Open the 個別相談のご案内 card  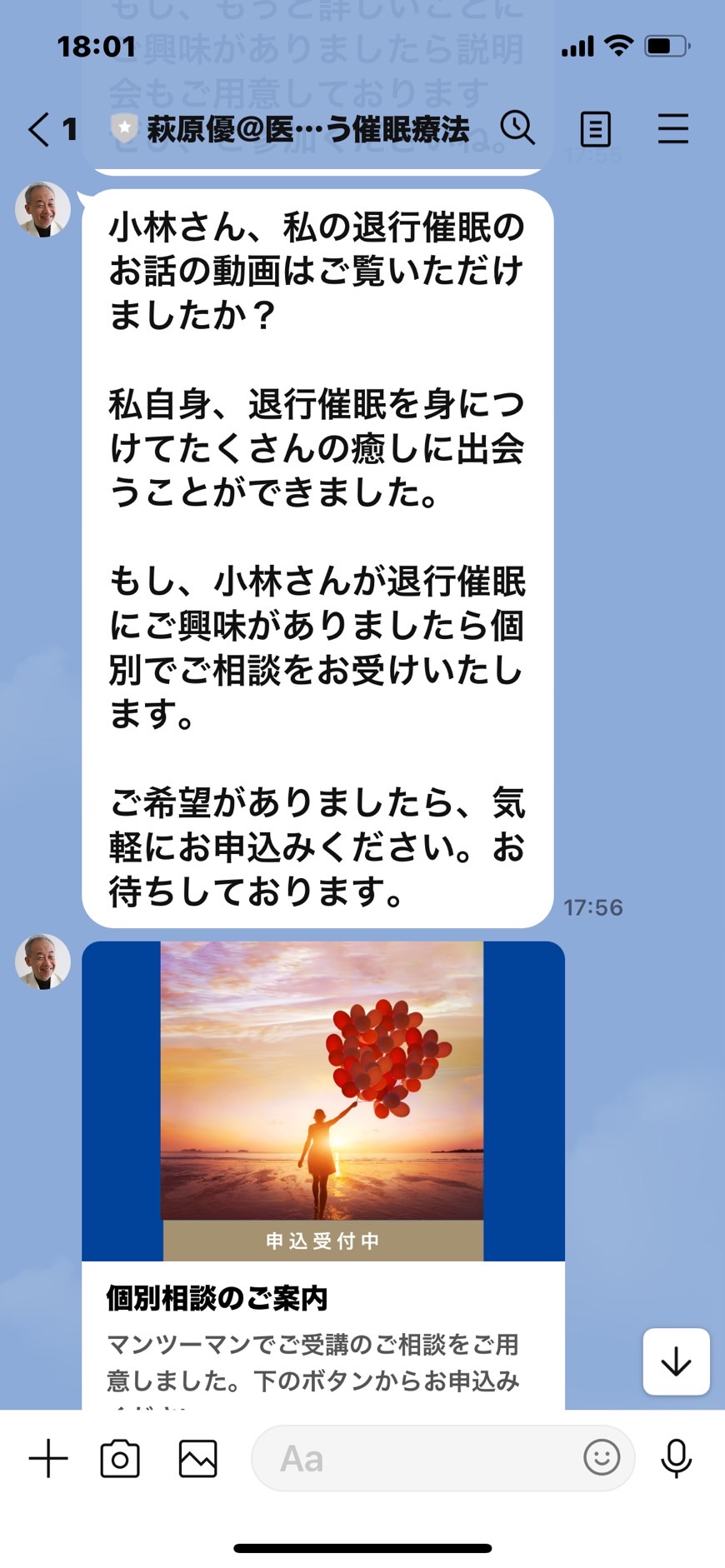point(323,1175)
